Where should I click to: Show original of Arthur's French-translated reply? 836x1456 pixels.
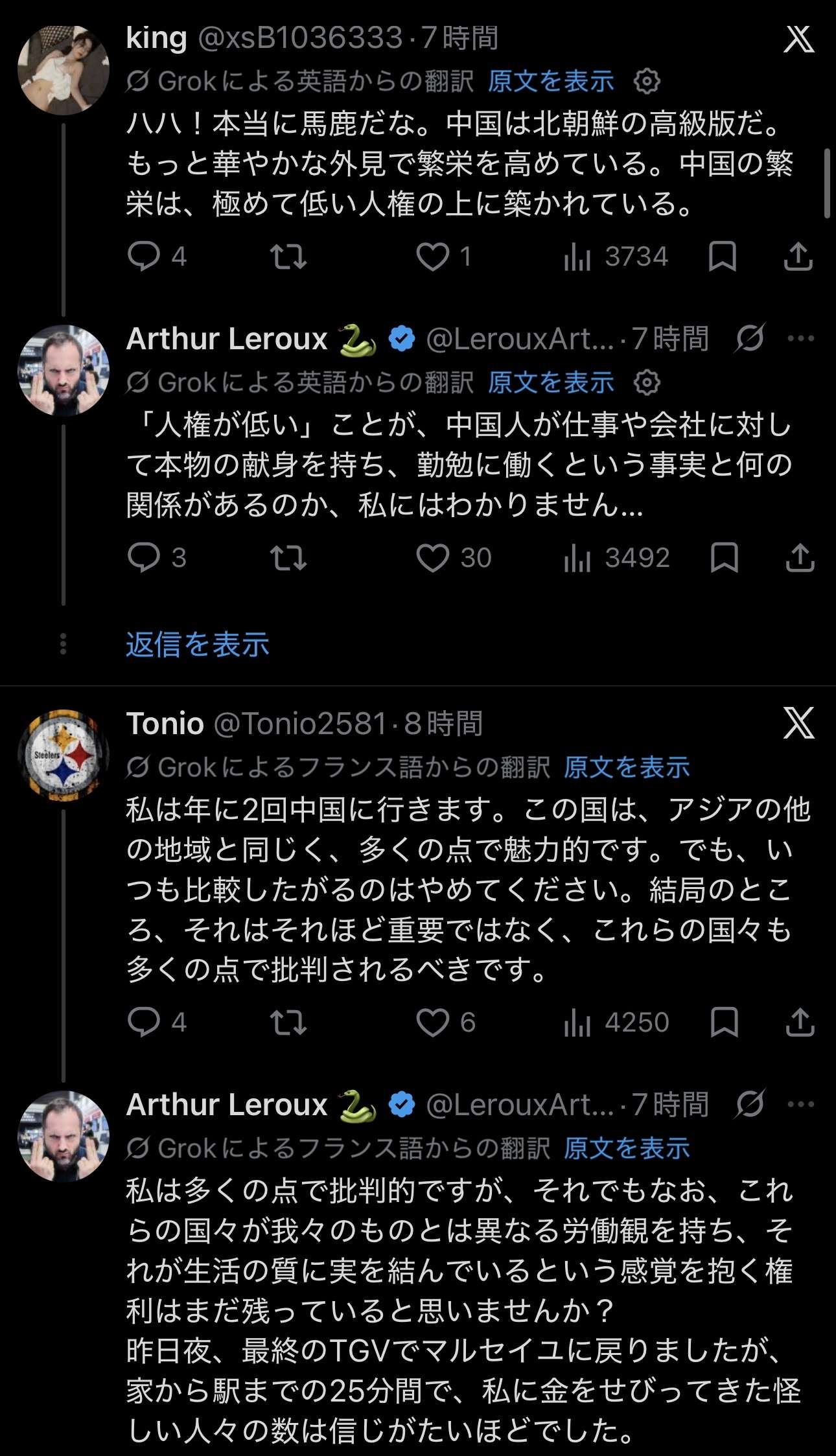[x=627, y=1148]
